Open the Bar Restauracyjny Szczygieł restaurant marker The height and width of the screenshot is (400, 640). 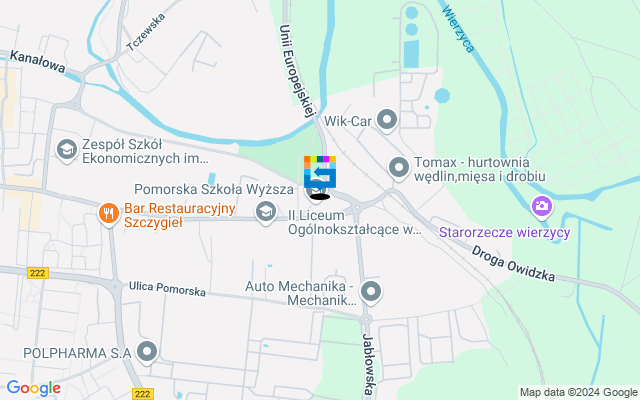[x=108, y=212]
